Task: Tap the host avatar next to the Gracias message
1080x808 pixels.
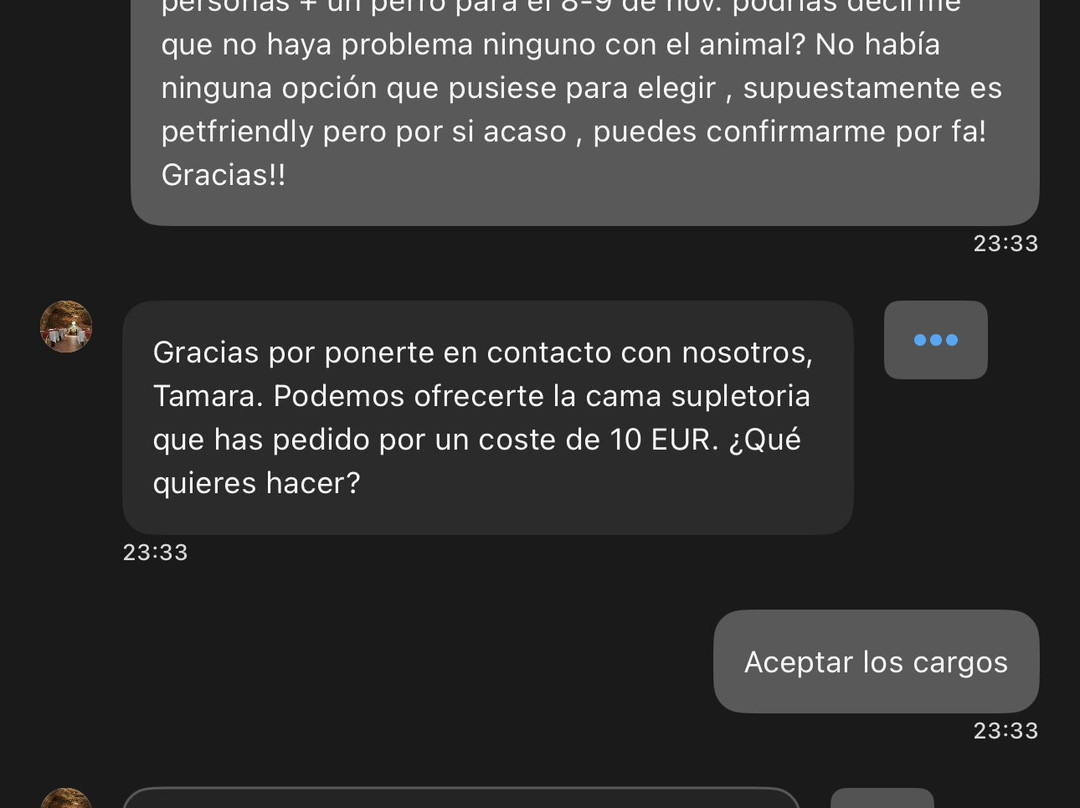Action: [x=66, y=326]
